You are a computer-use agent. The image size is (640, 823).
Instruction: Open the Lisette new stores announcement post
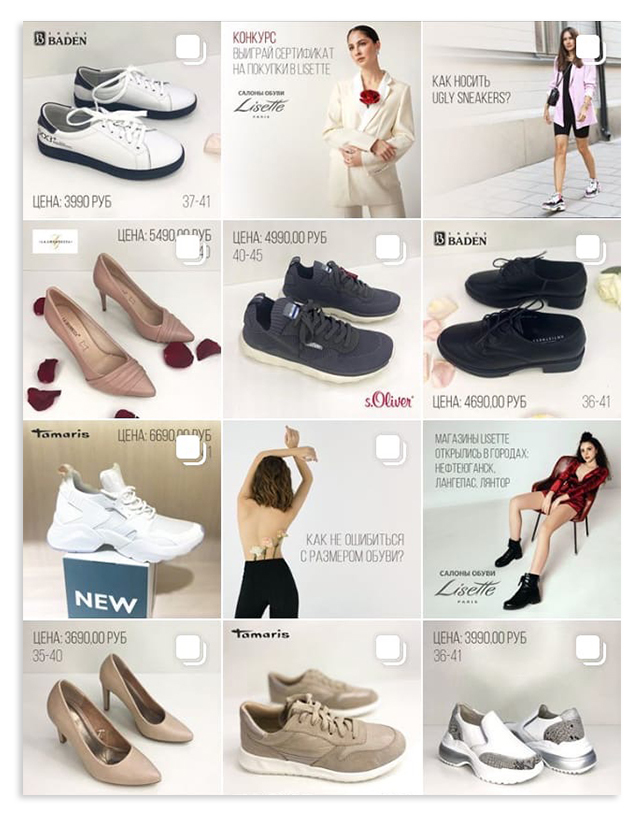(x=521, y=520)
